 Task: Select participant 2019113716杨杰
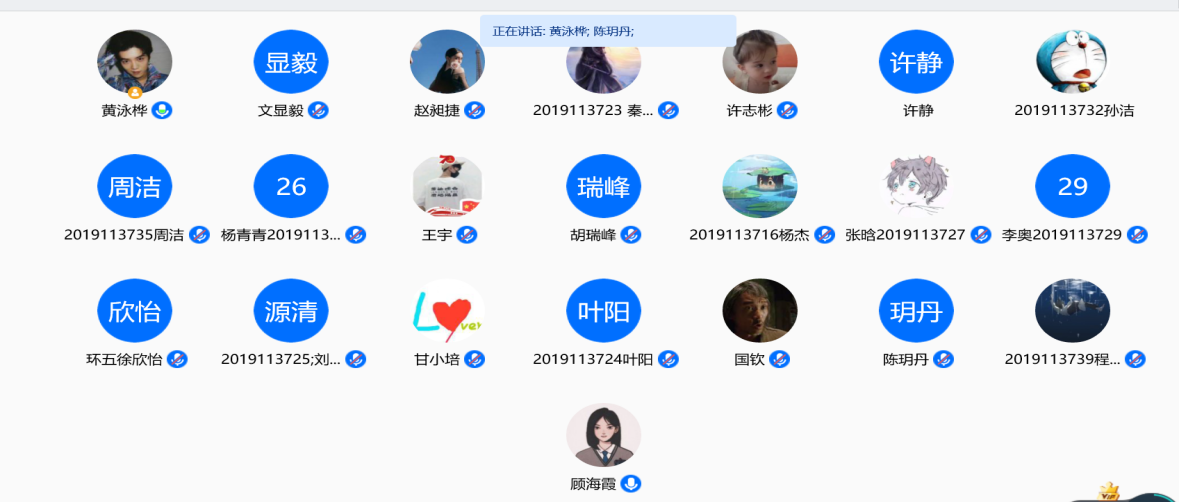click(x=760, y=186)
